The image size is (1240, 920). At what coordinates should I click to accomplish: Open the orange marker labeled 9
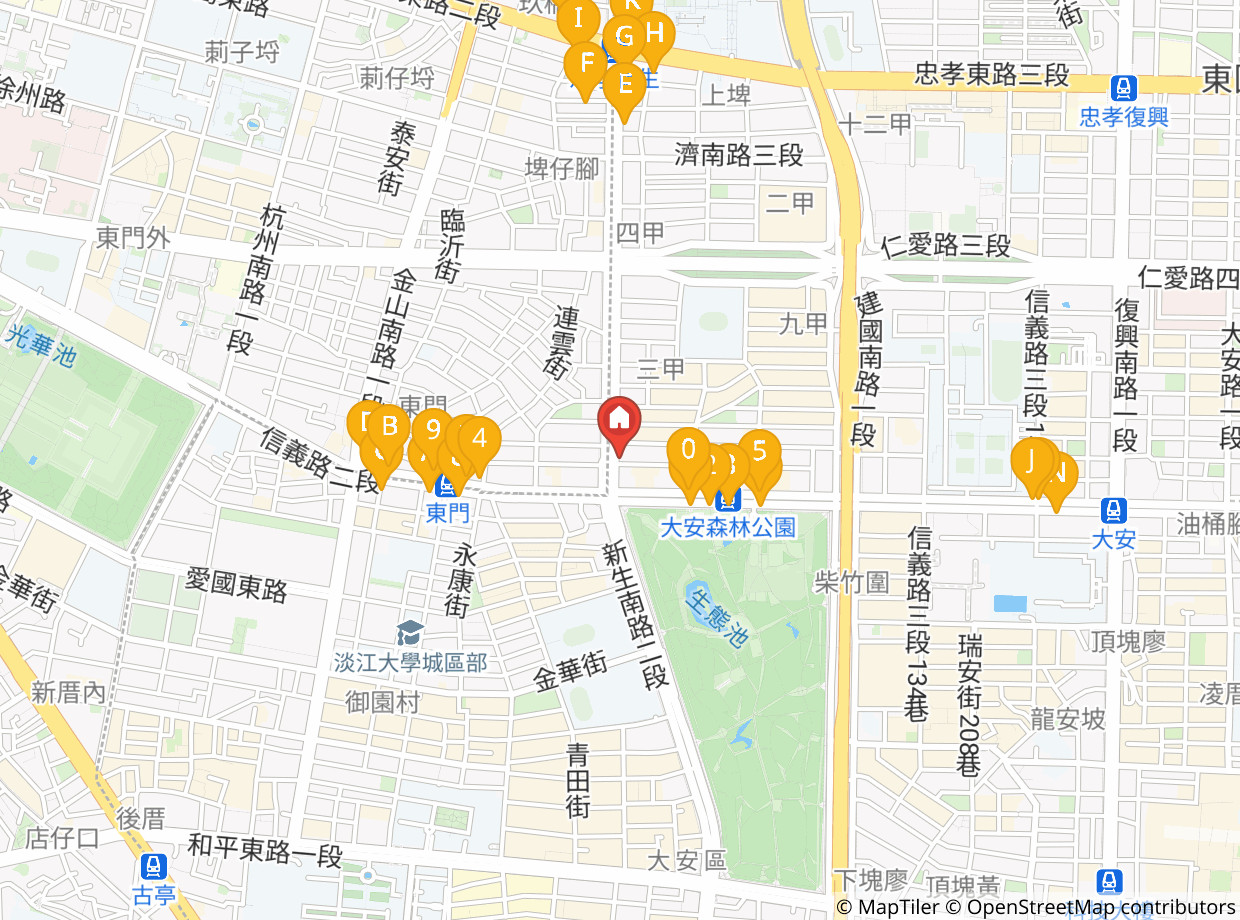[x=433, y=429]
